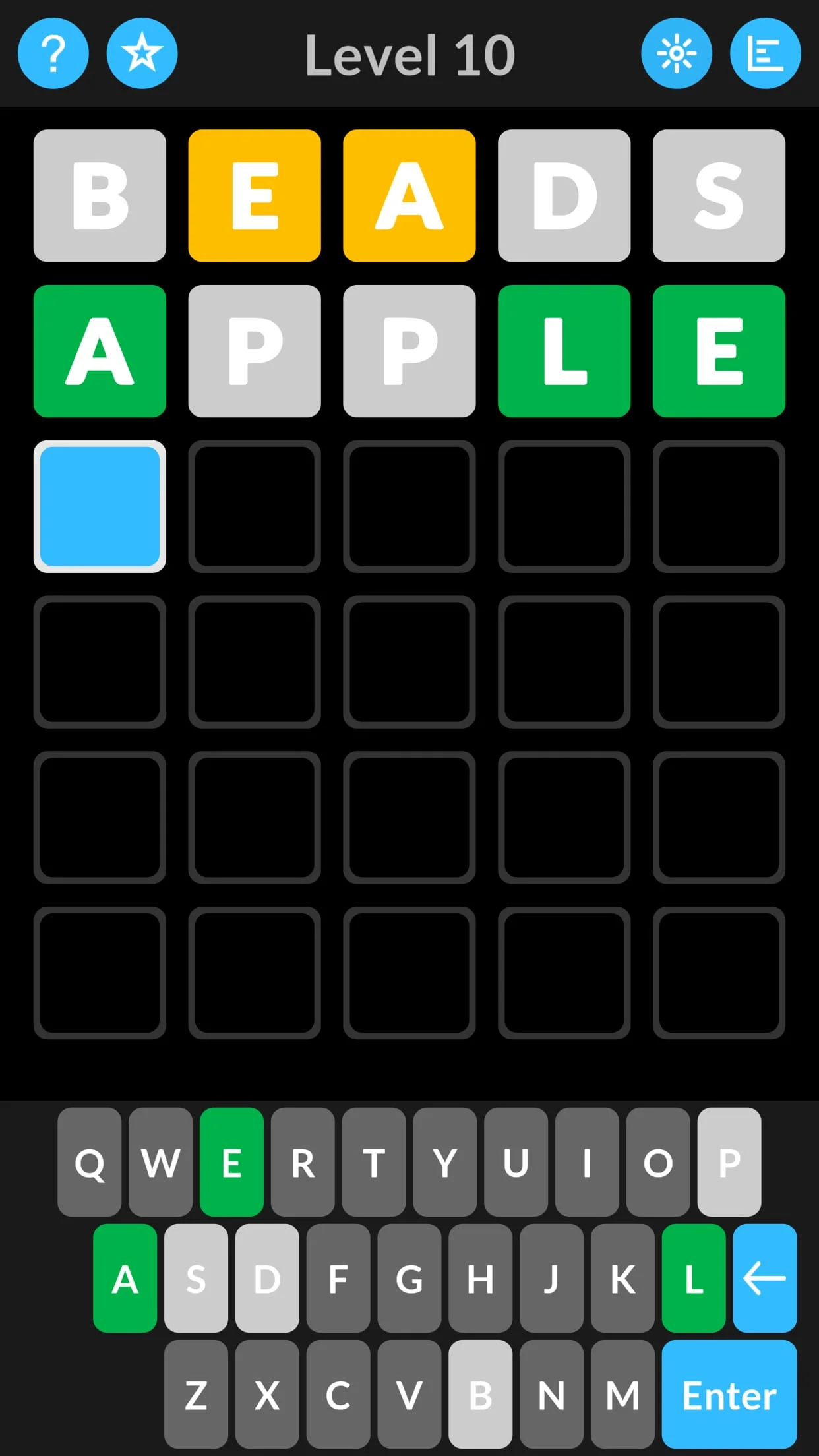Delete the last letter with backspace
This screenshot has width=819, height=1456.
coord(764,1278)
